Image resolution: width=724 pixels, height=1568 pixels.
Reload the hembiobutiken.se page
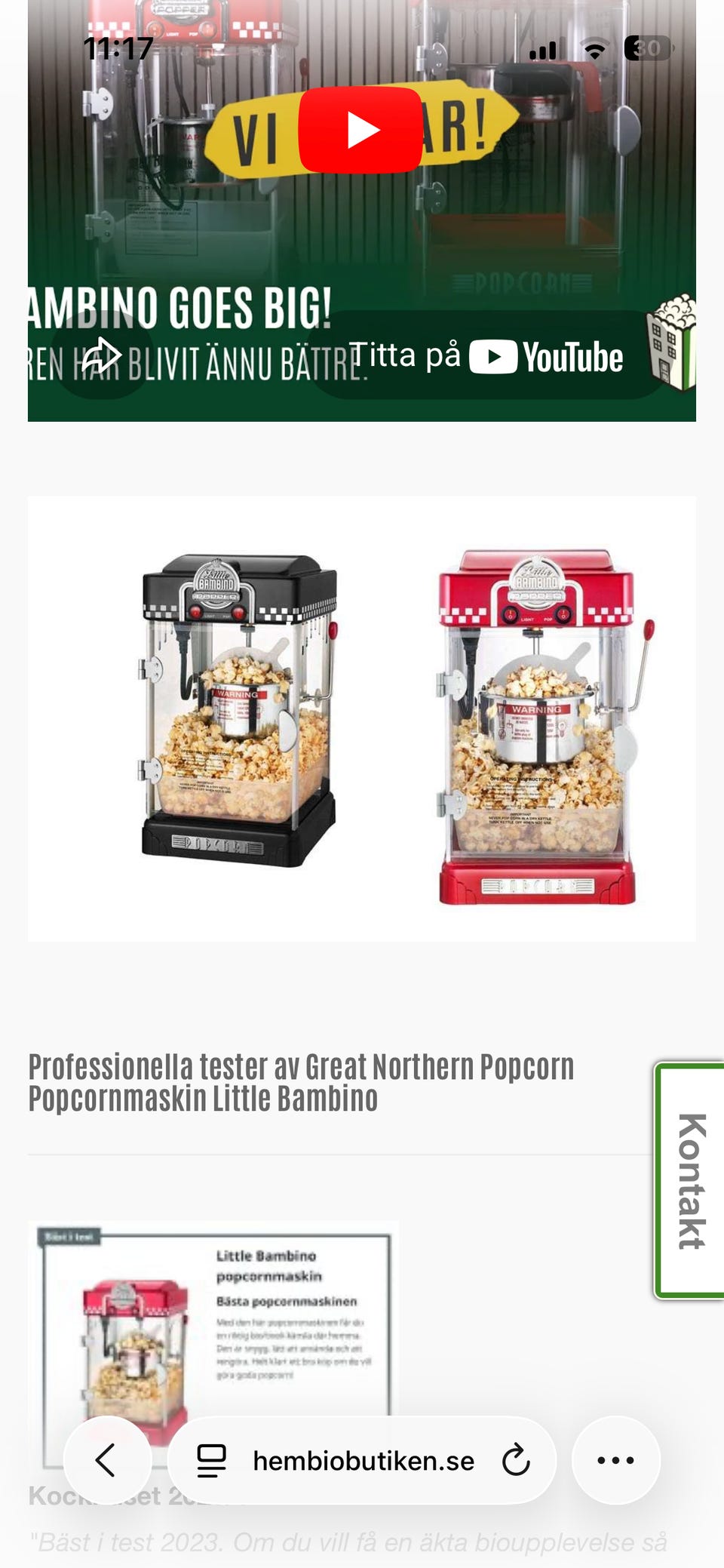point(516,1460)
